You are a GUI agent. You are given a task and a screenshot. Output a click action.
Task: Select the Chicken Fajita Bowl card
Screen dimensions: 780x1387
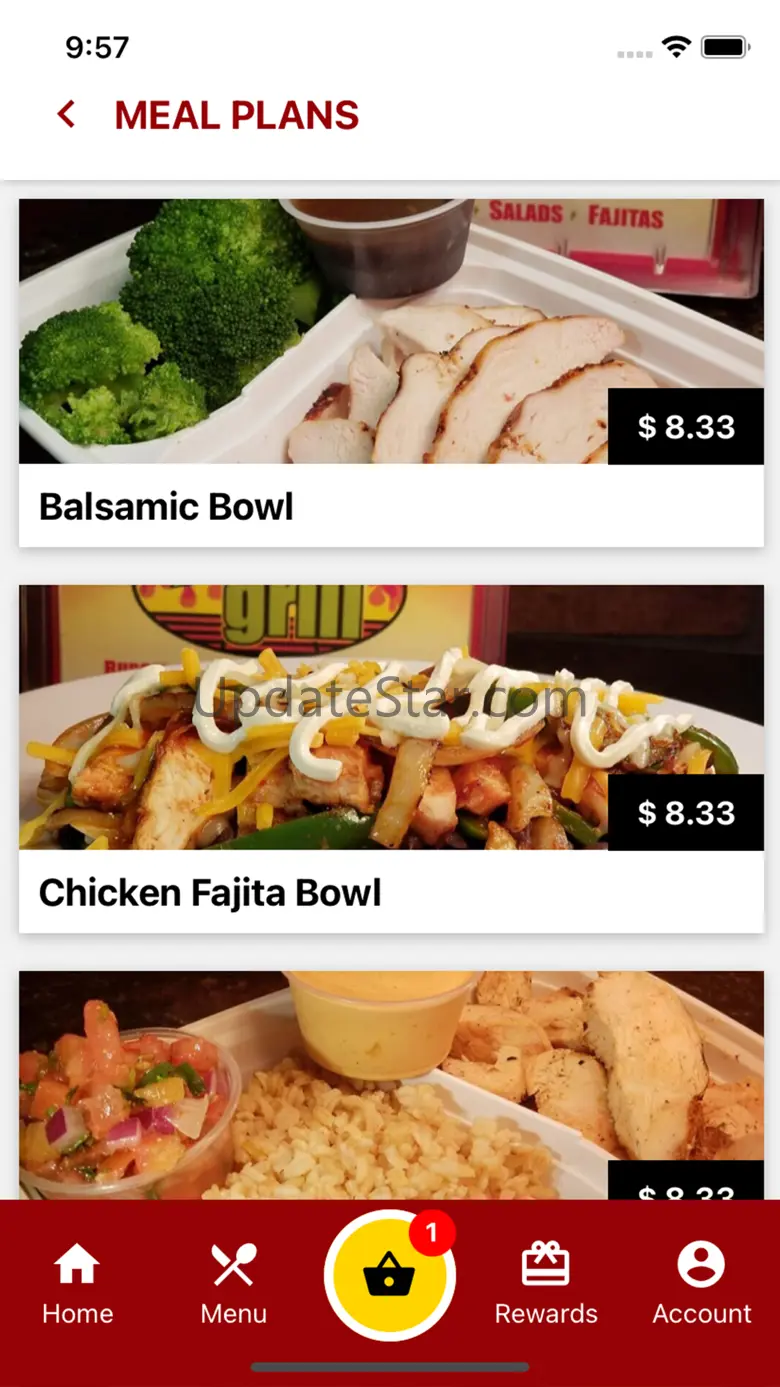(x=391, y=758)
